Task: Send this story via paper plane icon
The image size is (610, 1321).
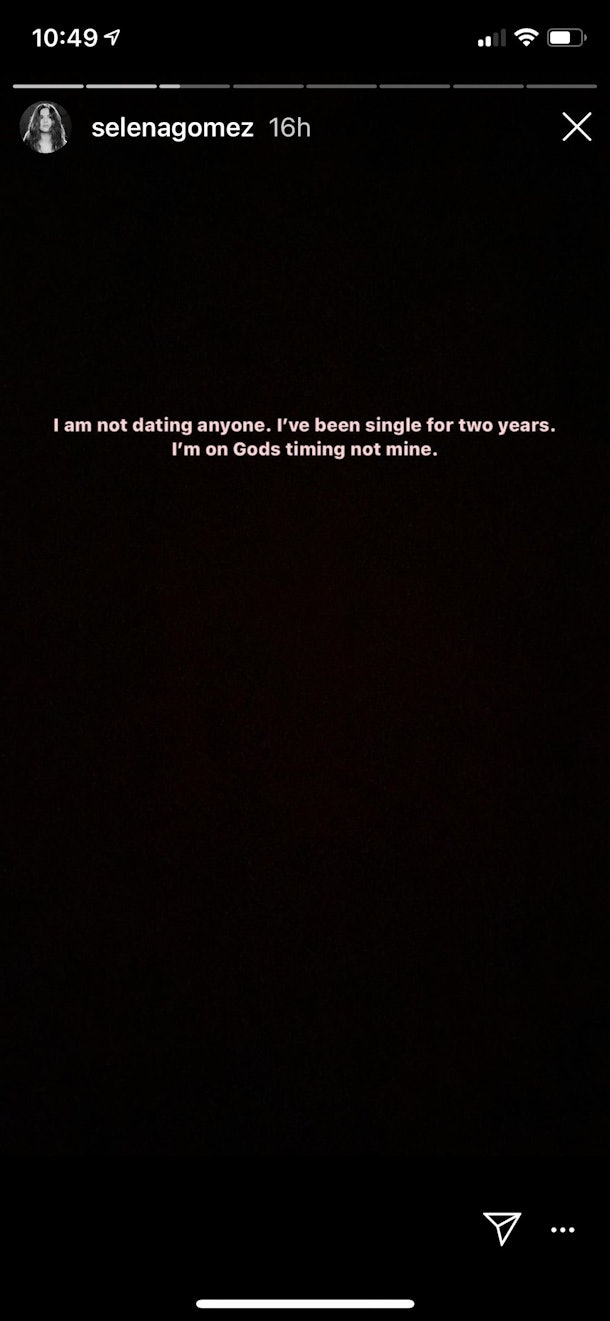Action: tap(501, 1228)
